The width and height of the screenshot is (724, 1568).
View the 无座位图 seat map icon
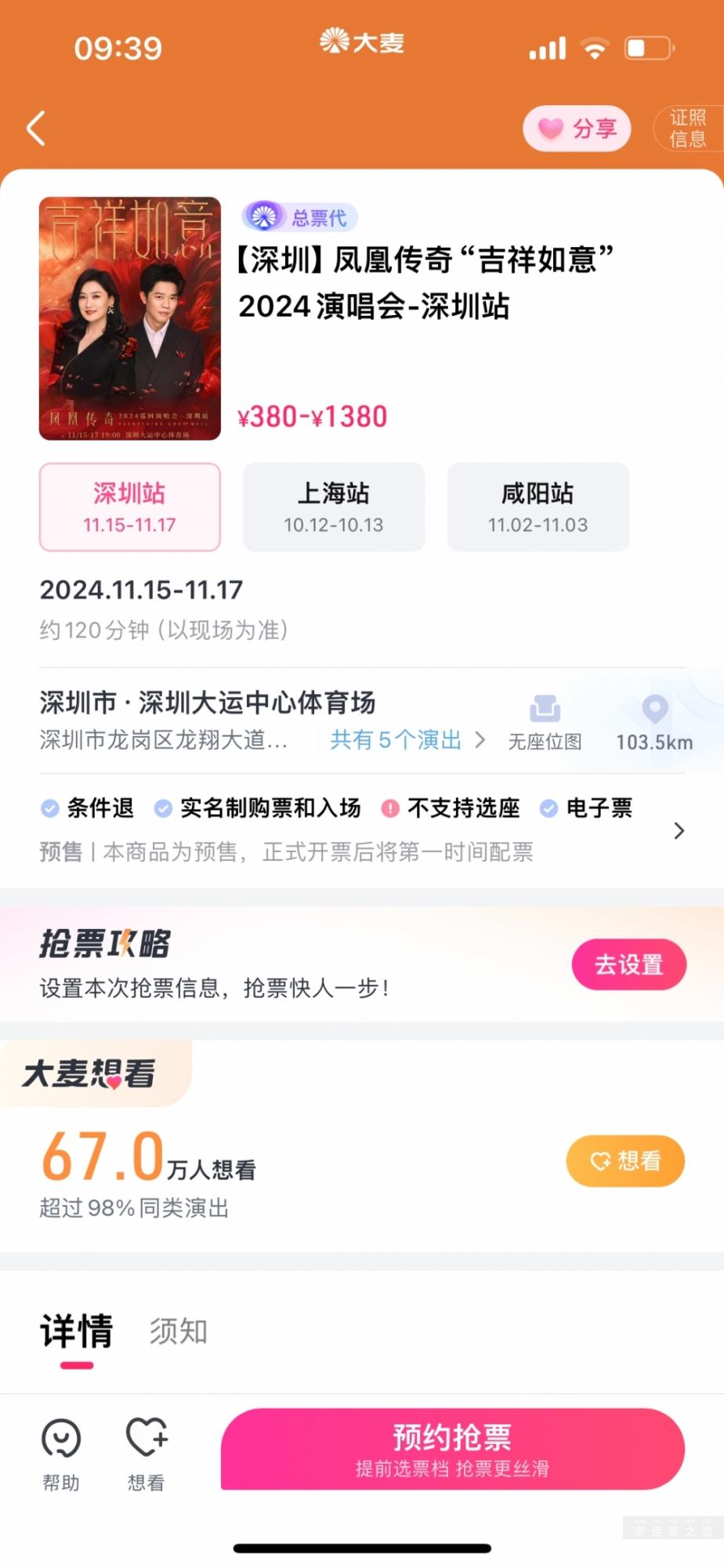545,721
